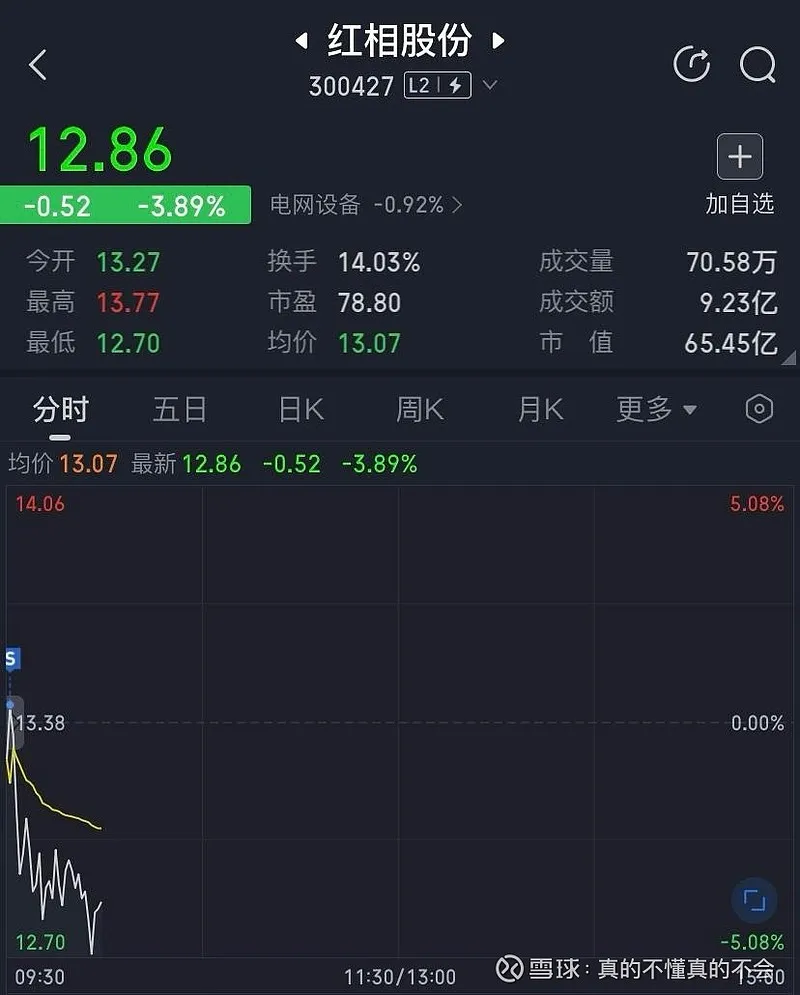View the 周K weekly chart
The width and height of the screenshot is (800, 995).
[420, 409]
